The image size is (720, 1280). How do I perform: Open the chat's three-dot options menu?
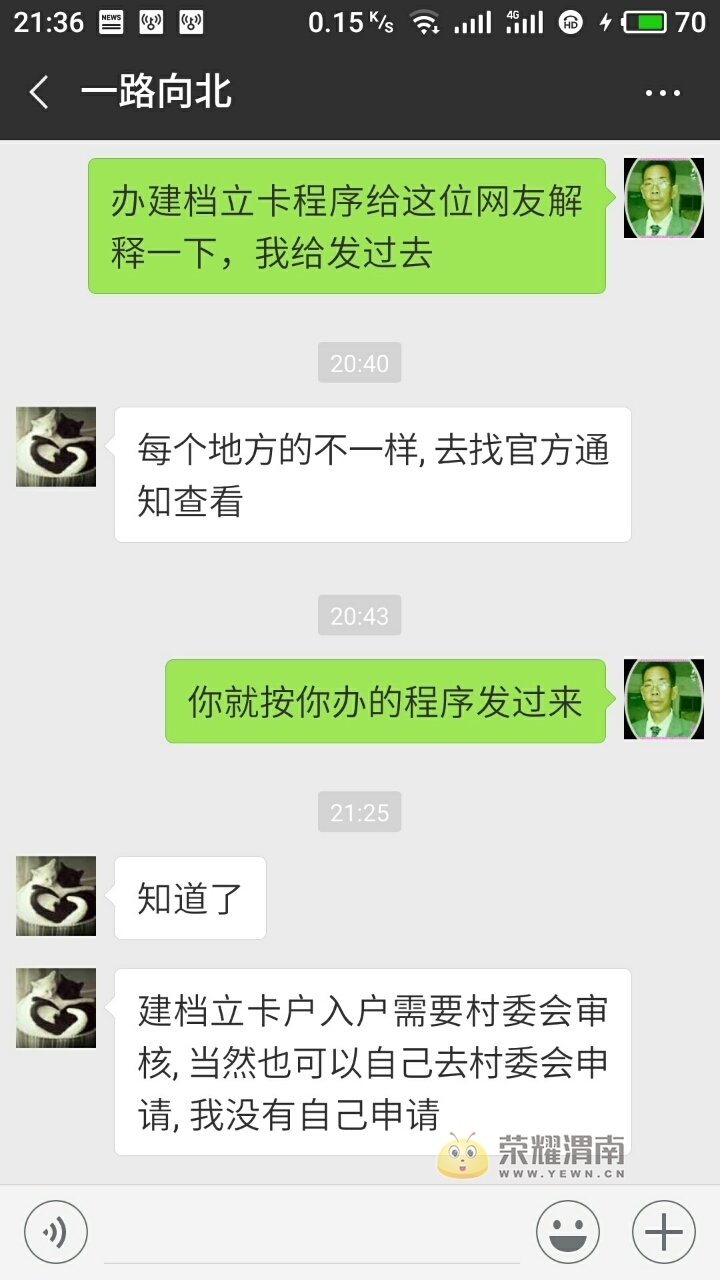(662, 93)
